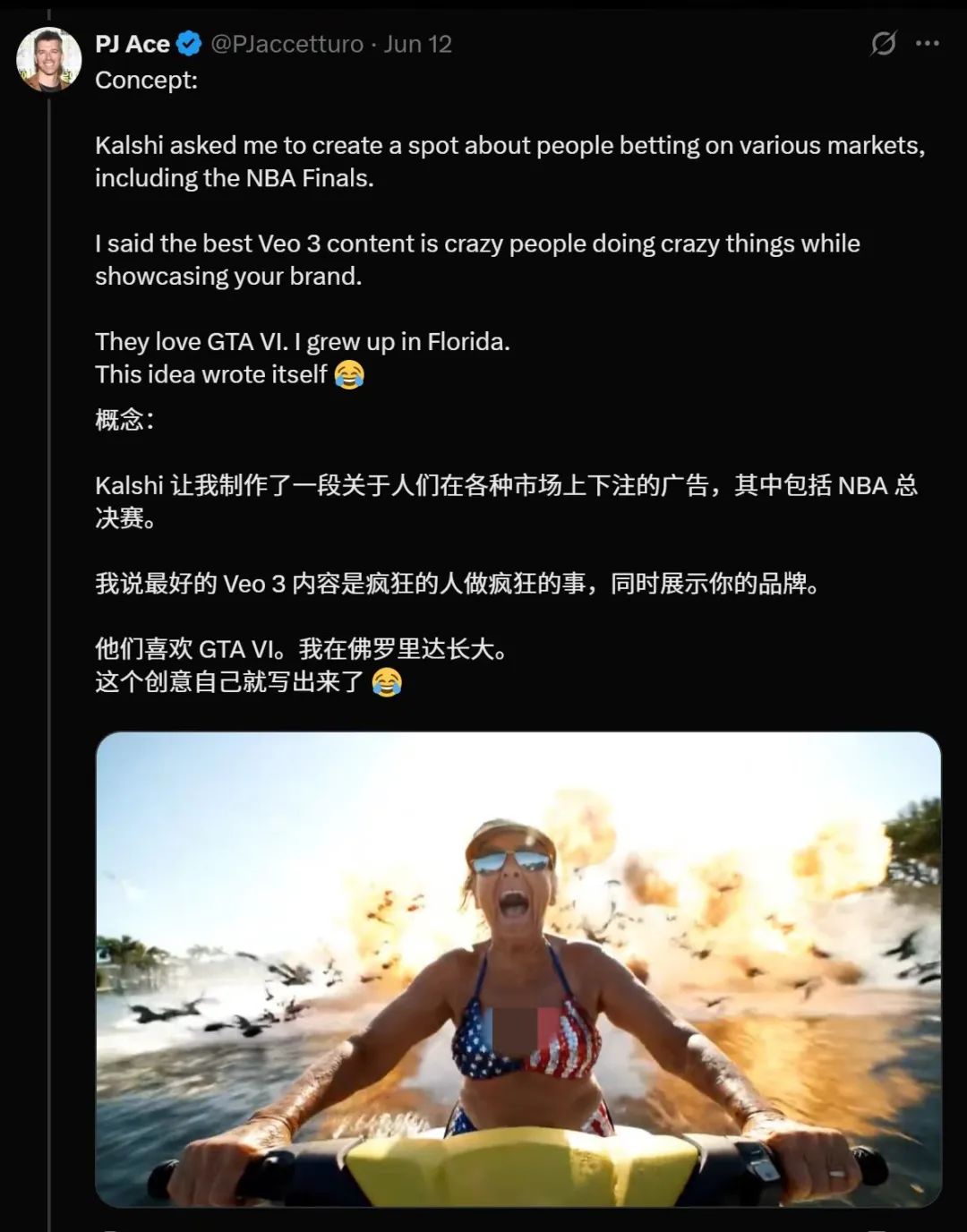Open the jet ski media attachment

(518, 969)
